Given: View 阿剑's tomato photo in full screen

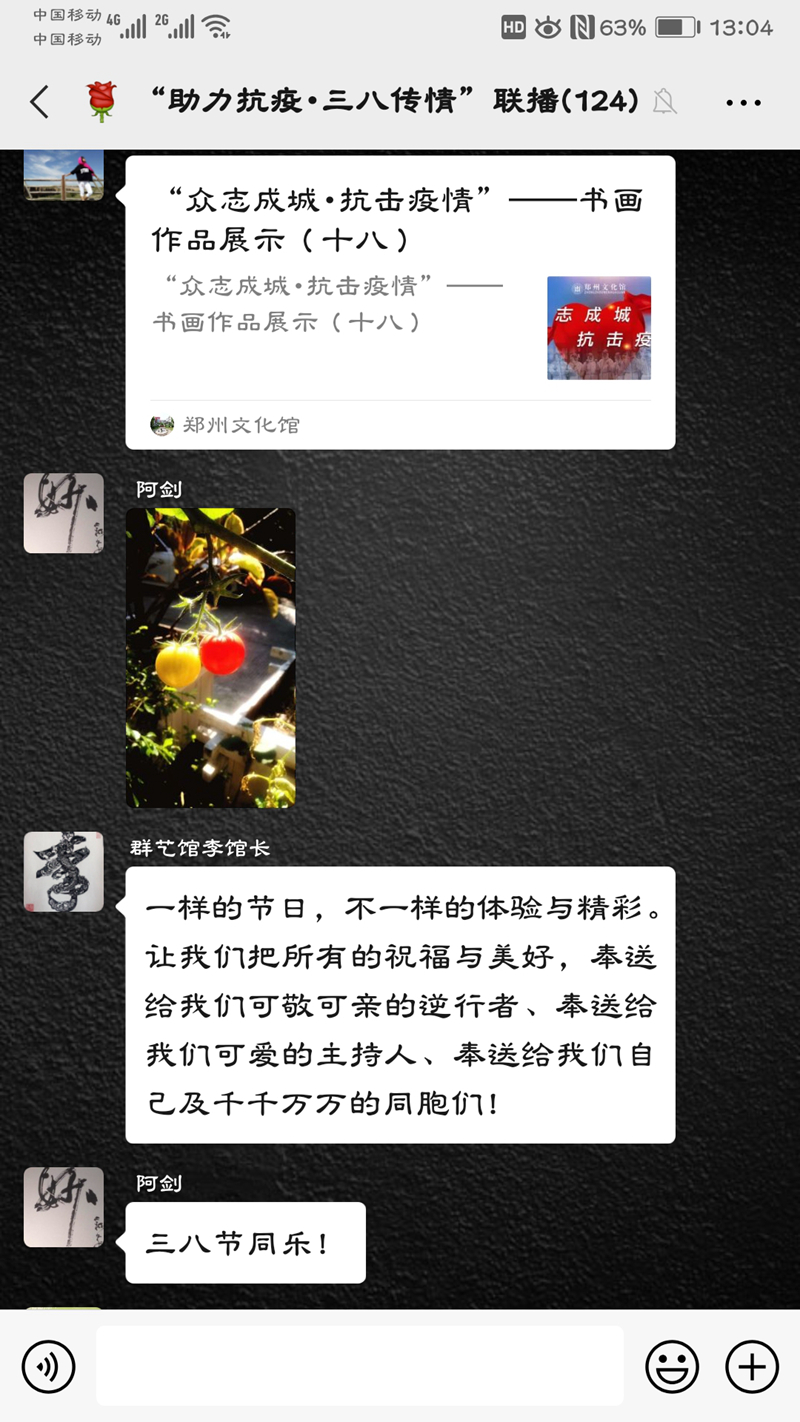Looking at the screenshot, I should coord(211,657).
